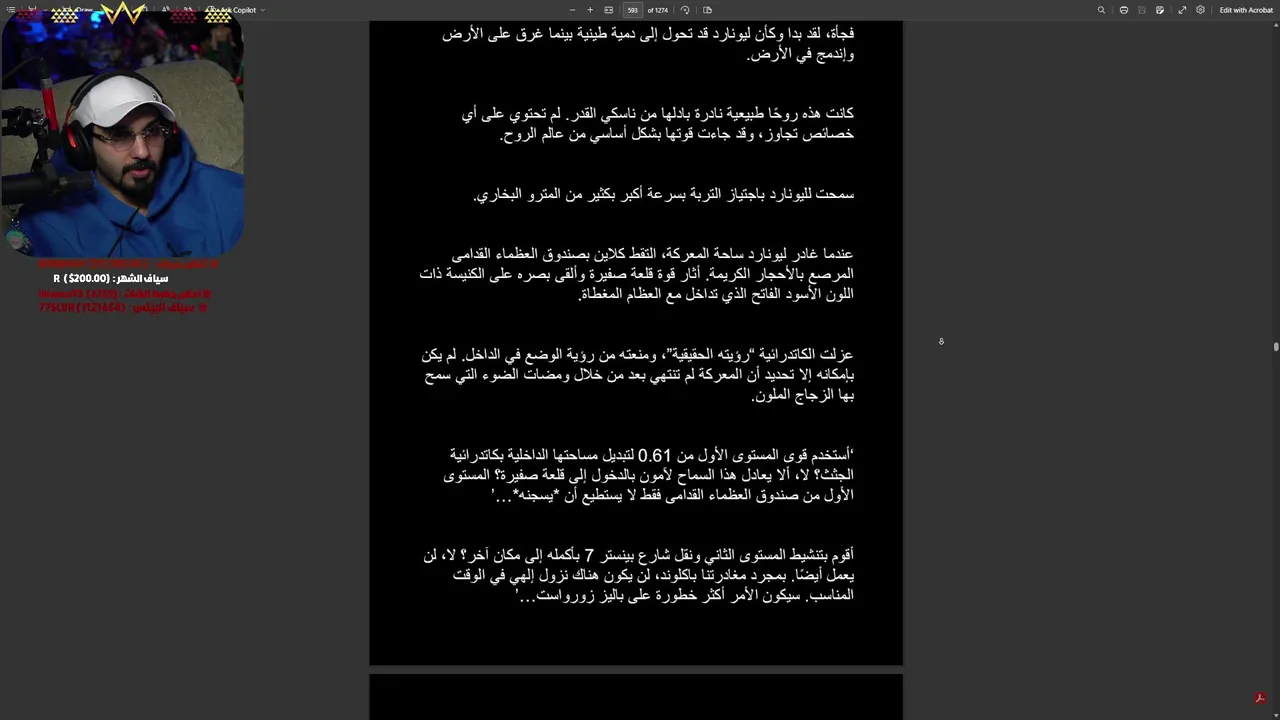The image size is (1280, 720).
Task: Switch the page view layout
Action: [707, 10]
